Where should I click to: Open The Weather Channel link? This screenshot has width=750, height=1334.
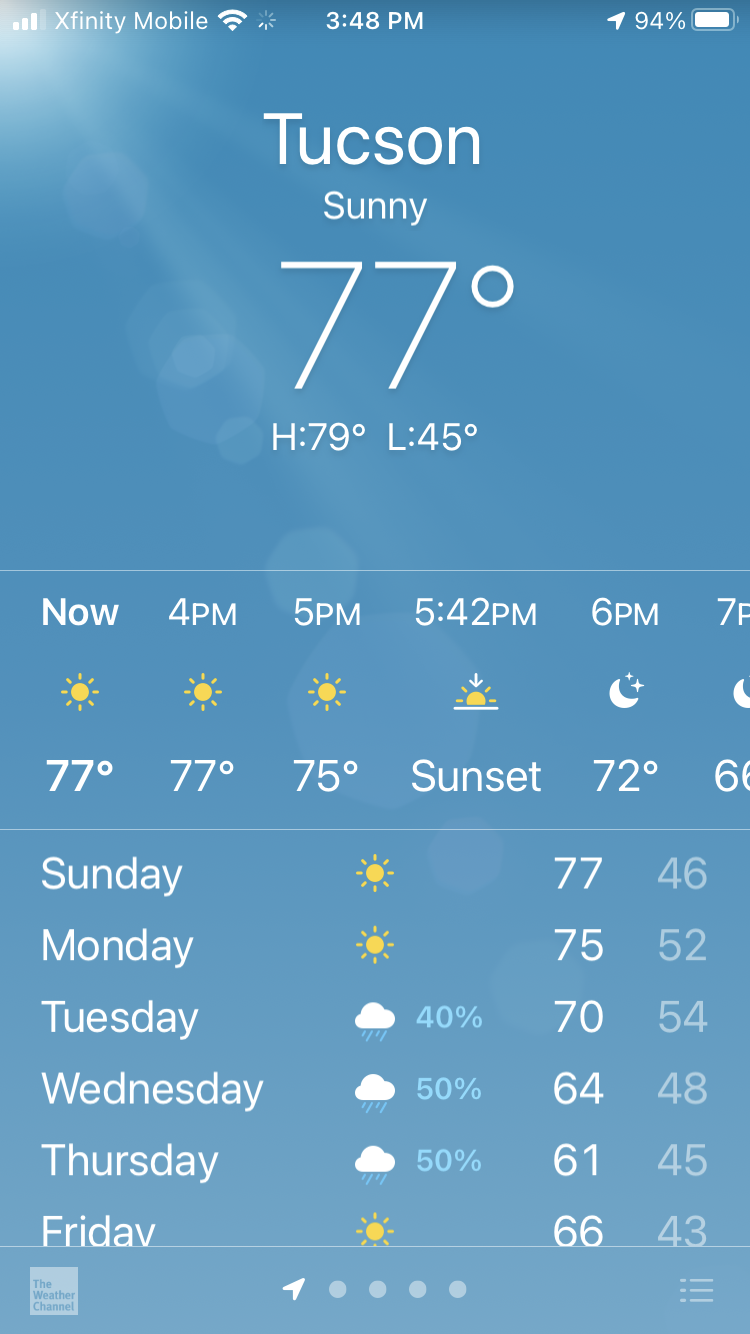[54, 1291]
